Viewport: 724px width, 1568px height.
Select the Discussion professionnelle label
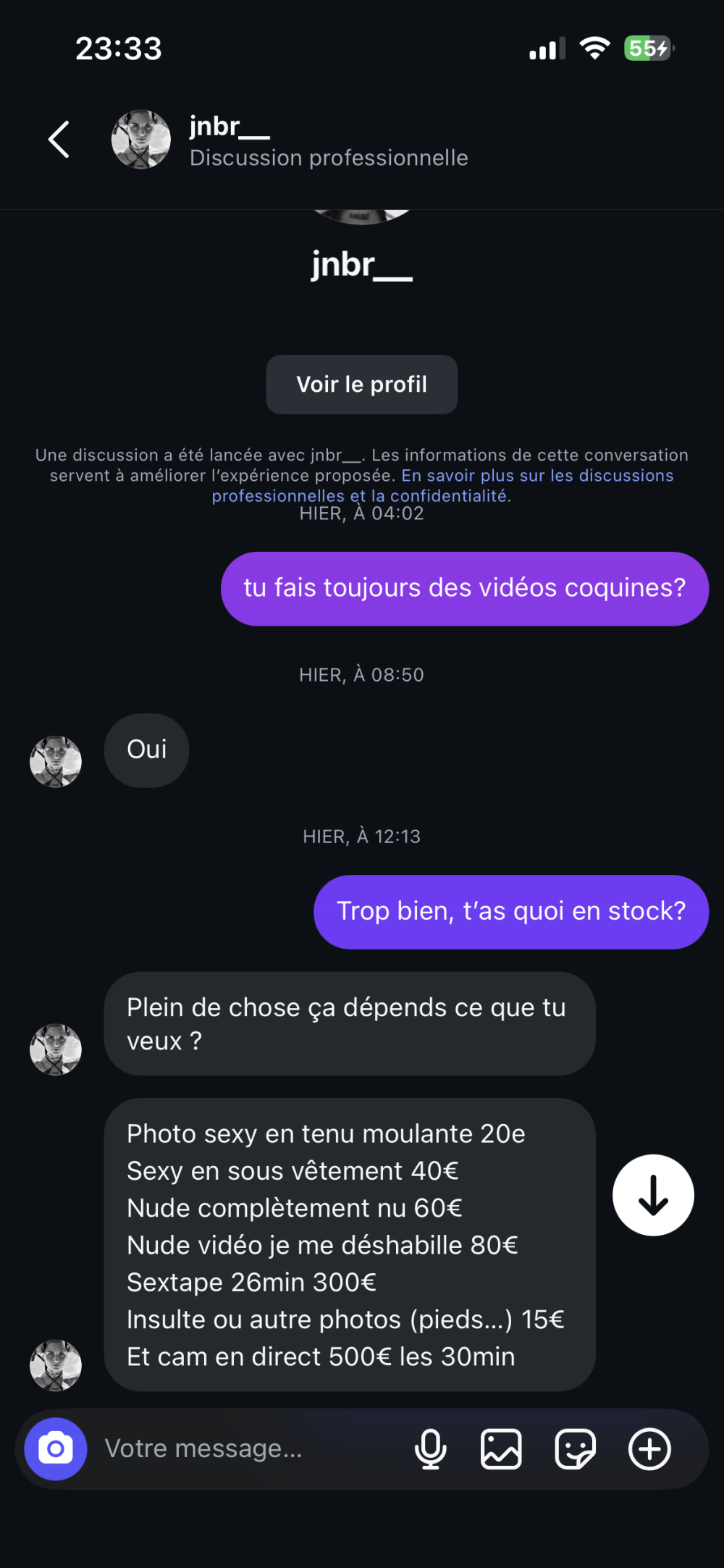click(329, 158)
